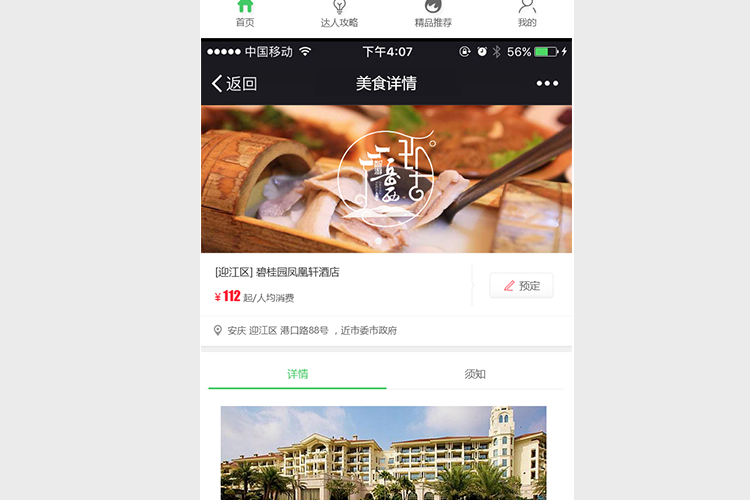Go back using the 返回 arrow
The height and width of the screenshot is (500, 750).
point(234,84)
